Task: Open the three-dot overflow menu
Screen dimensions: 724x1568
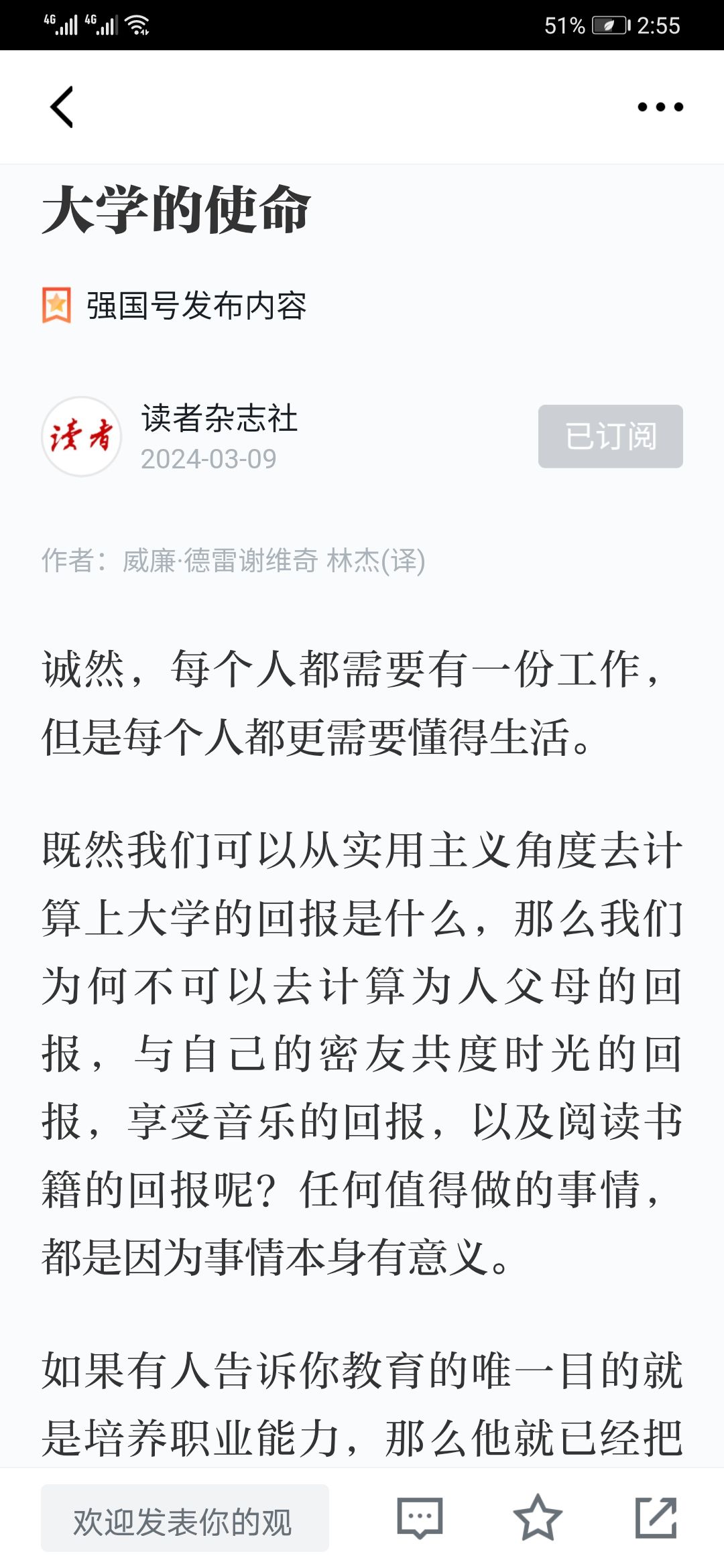Action: (x=660, y=107)
